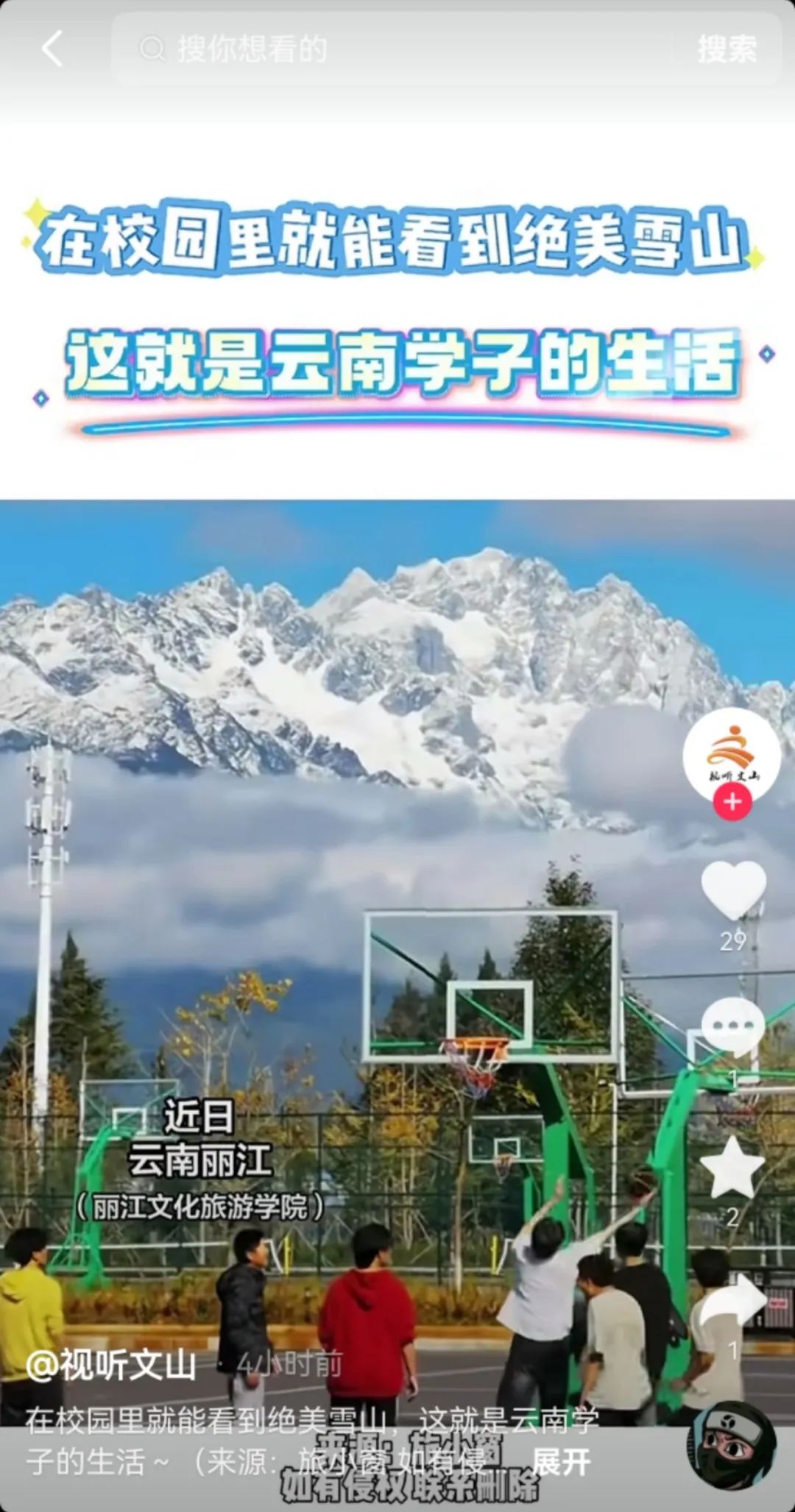The width and height of the screenshot is (795, 1512).
Task: Like this video with the heart
Action: point(733,890)
